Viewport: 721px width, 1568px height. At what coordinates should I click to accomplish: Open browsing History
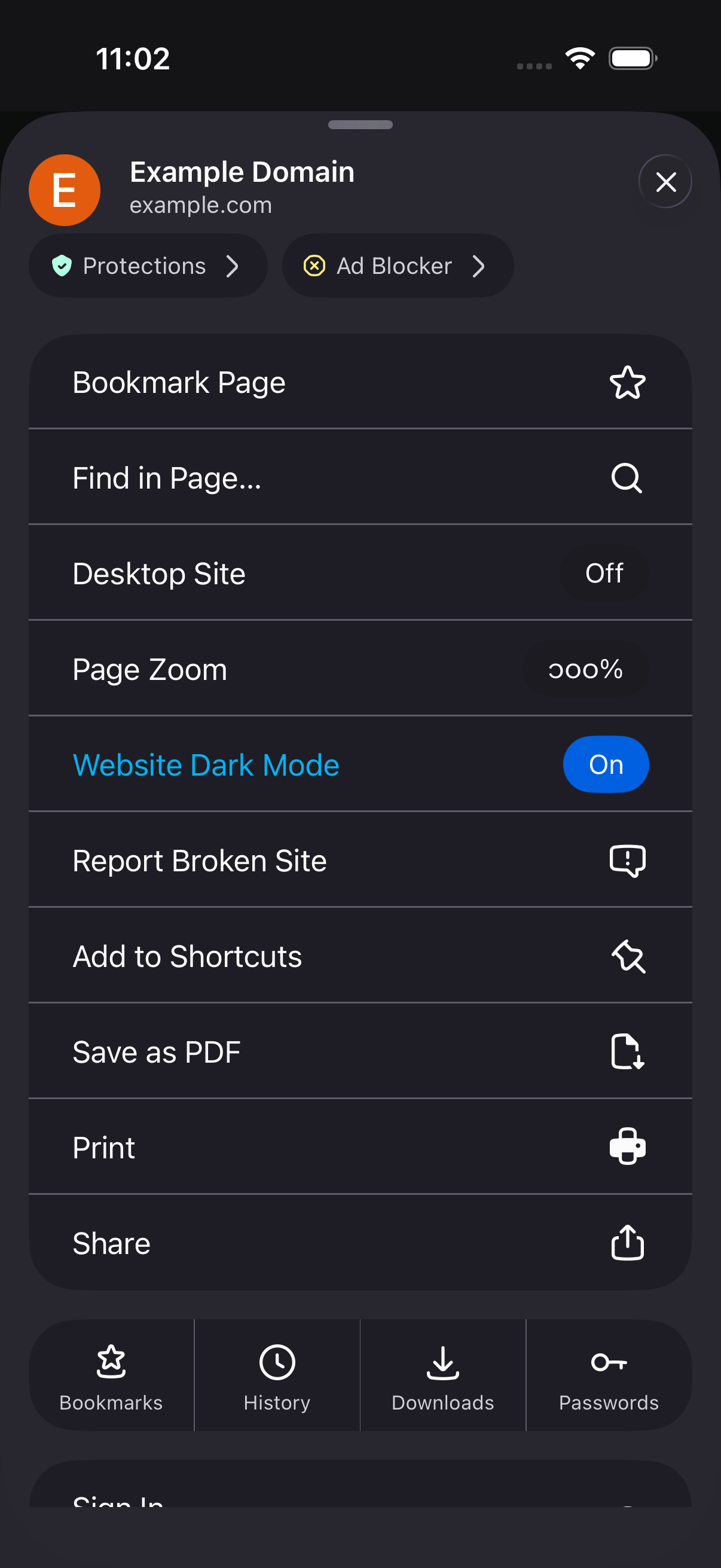click(x=277, y=1374)
